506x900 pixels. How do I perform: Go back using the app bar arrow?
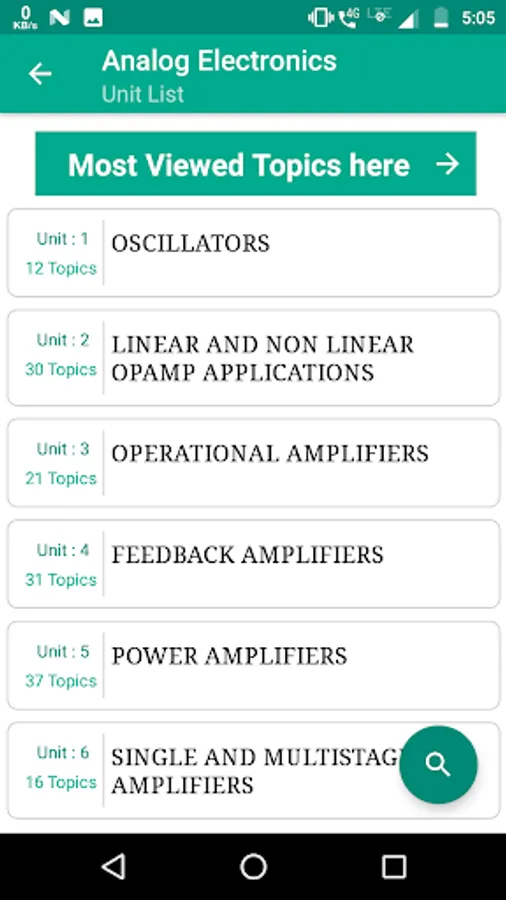click(x=40, y=74)
